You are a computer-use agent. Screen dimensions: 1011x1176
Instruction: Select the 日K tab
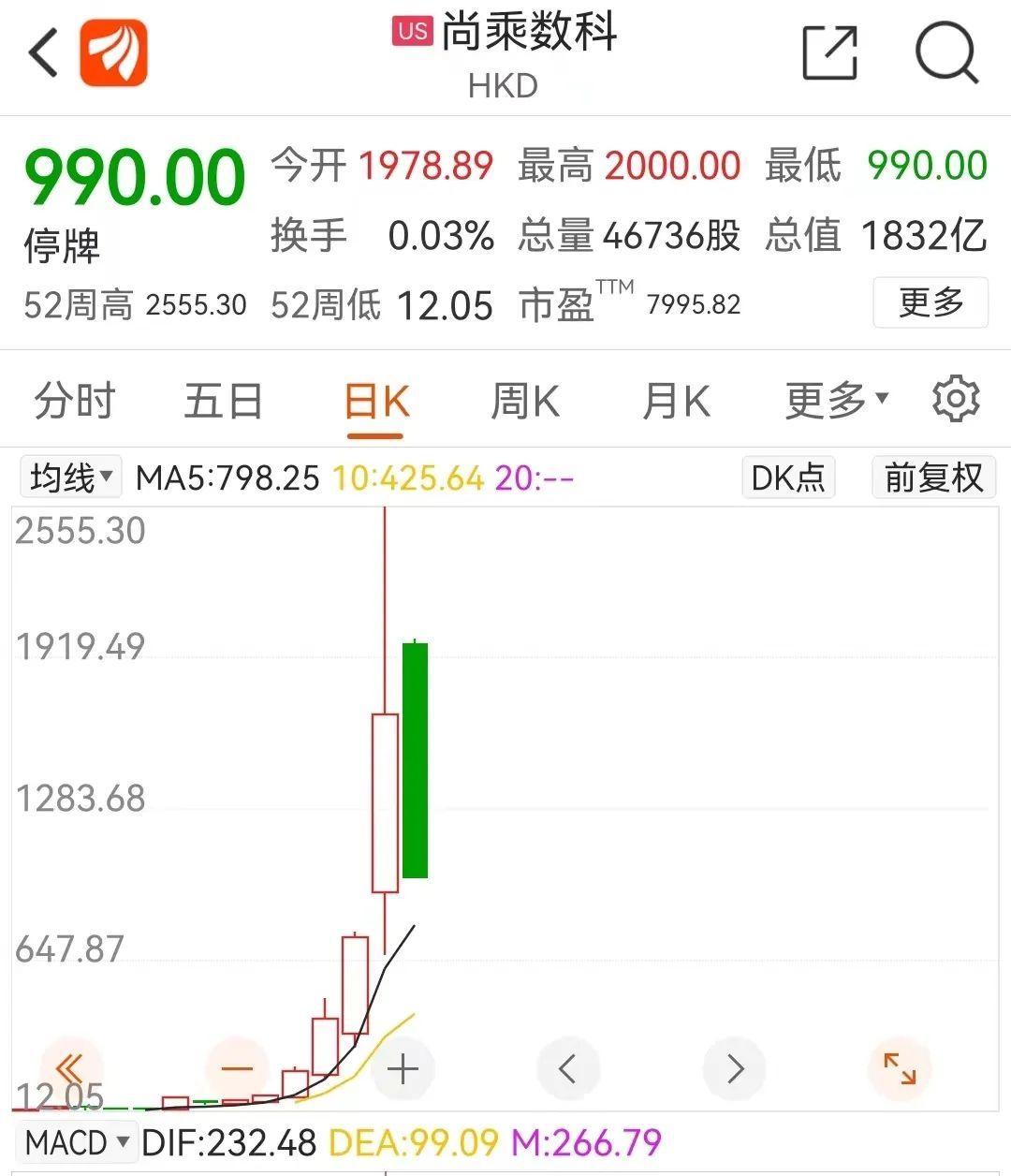pyautogui.click(x=376, y=403)
